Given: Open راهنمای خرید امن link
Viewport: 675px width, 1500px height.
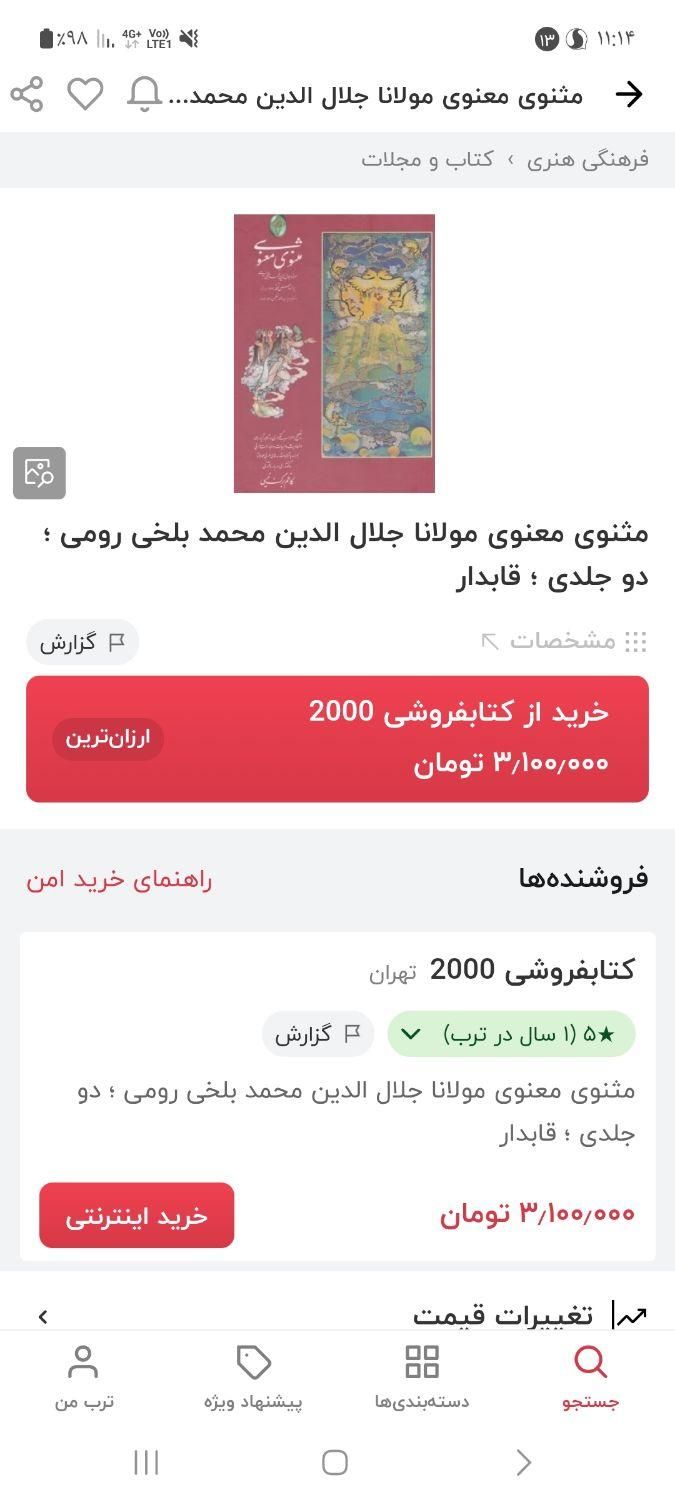Looking at the screenshot, I should click(x=119, y=880).
